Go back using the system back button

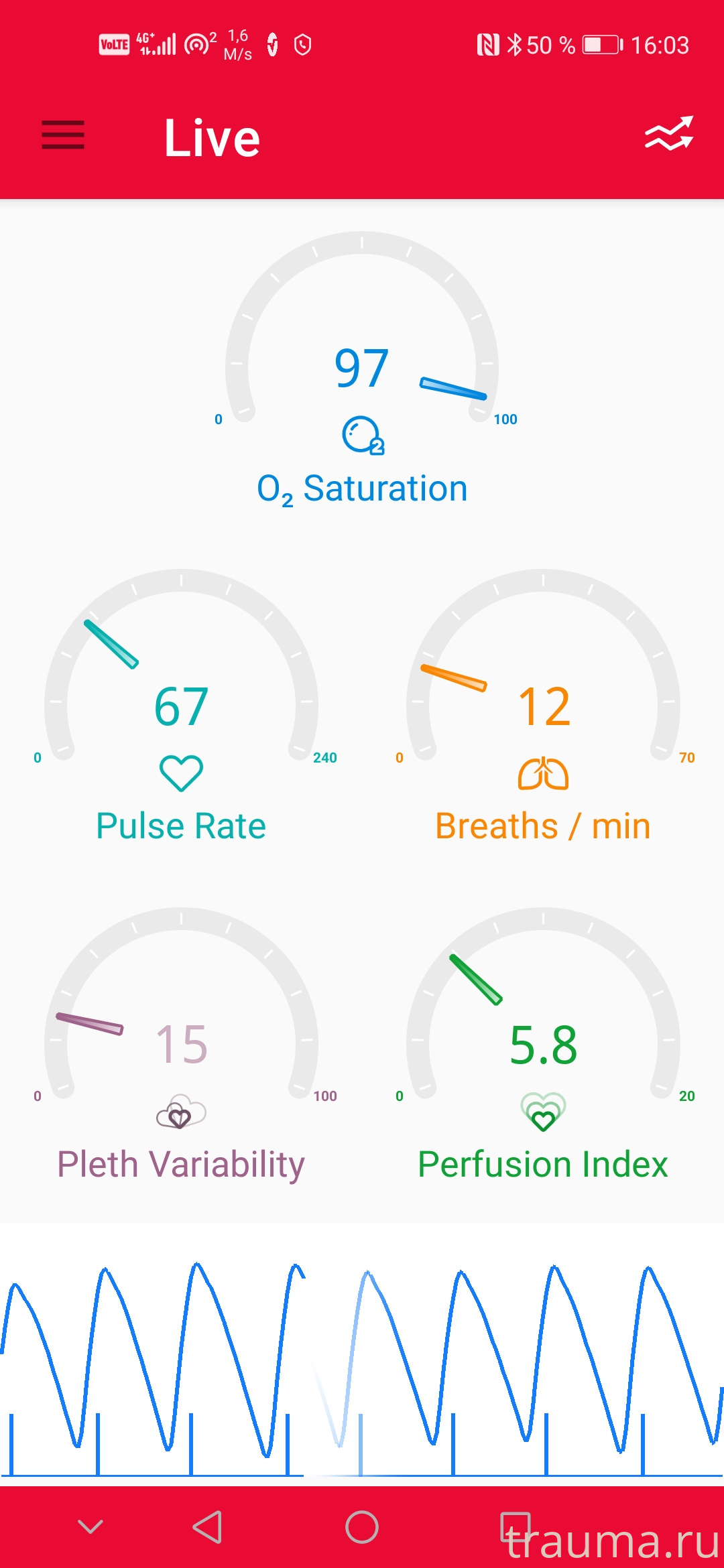208,1527
